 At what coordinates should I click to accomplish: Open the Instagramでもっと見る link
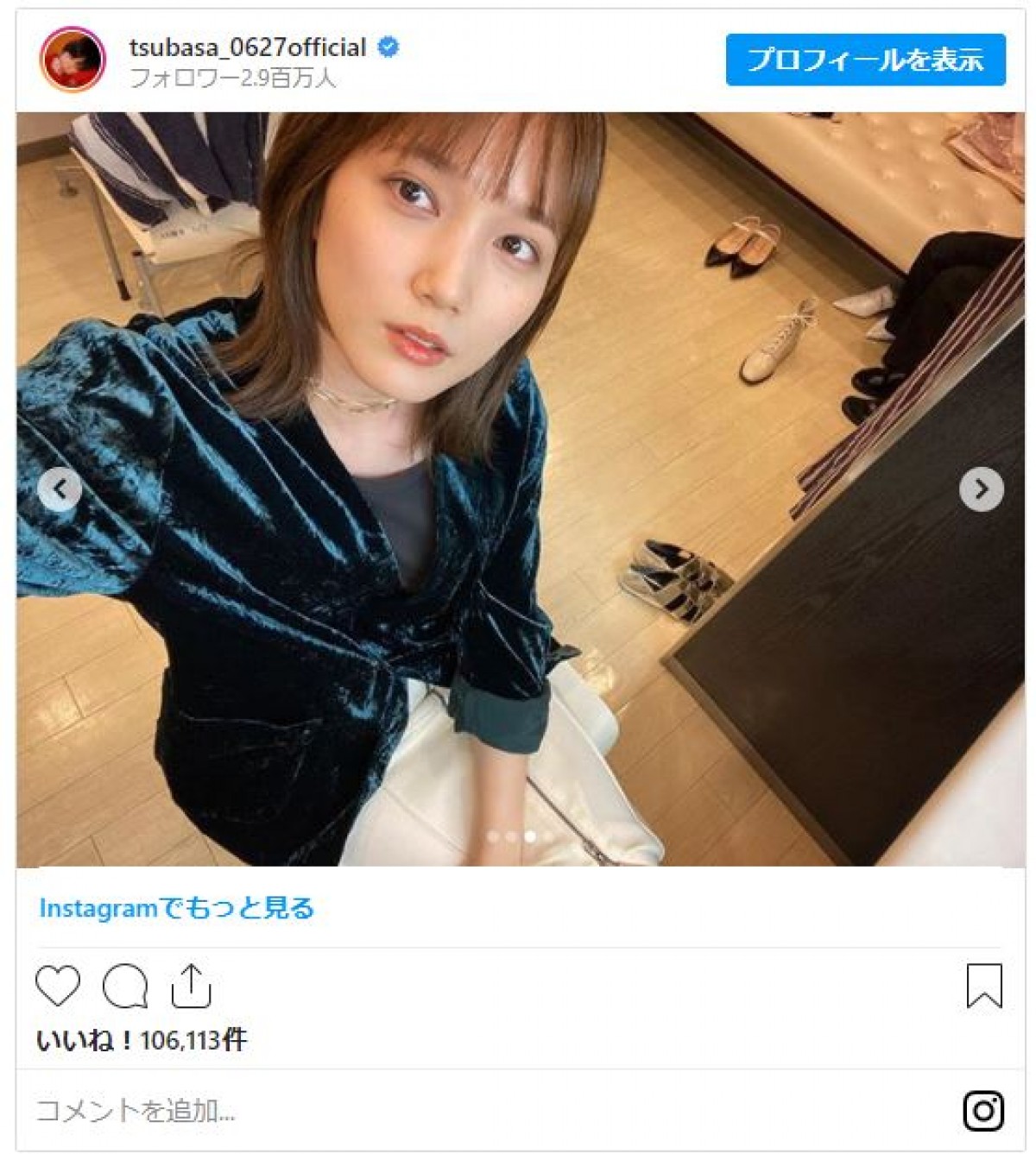pyautogui.click(x=176, y=908)
